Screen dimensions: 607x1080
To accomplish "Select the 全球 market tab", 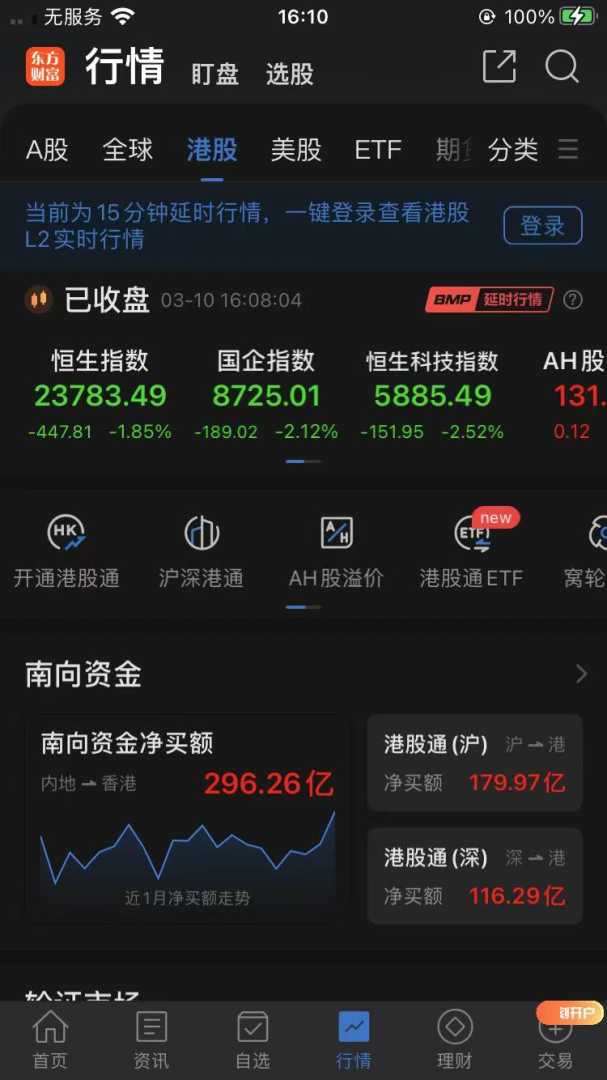I will pos(128,150).
